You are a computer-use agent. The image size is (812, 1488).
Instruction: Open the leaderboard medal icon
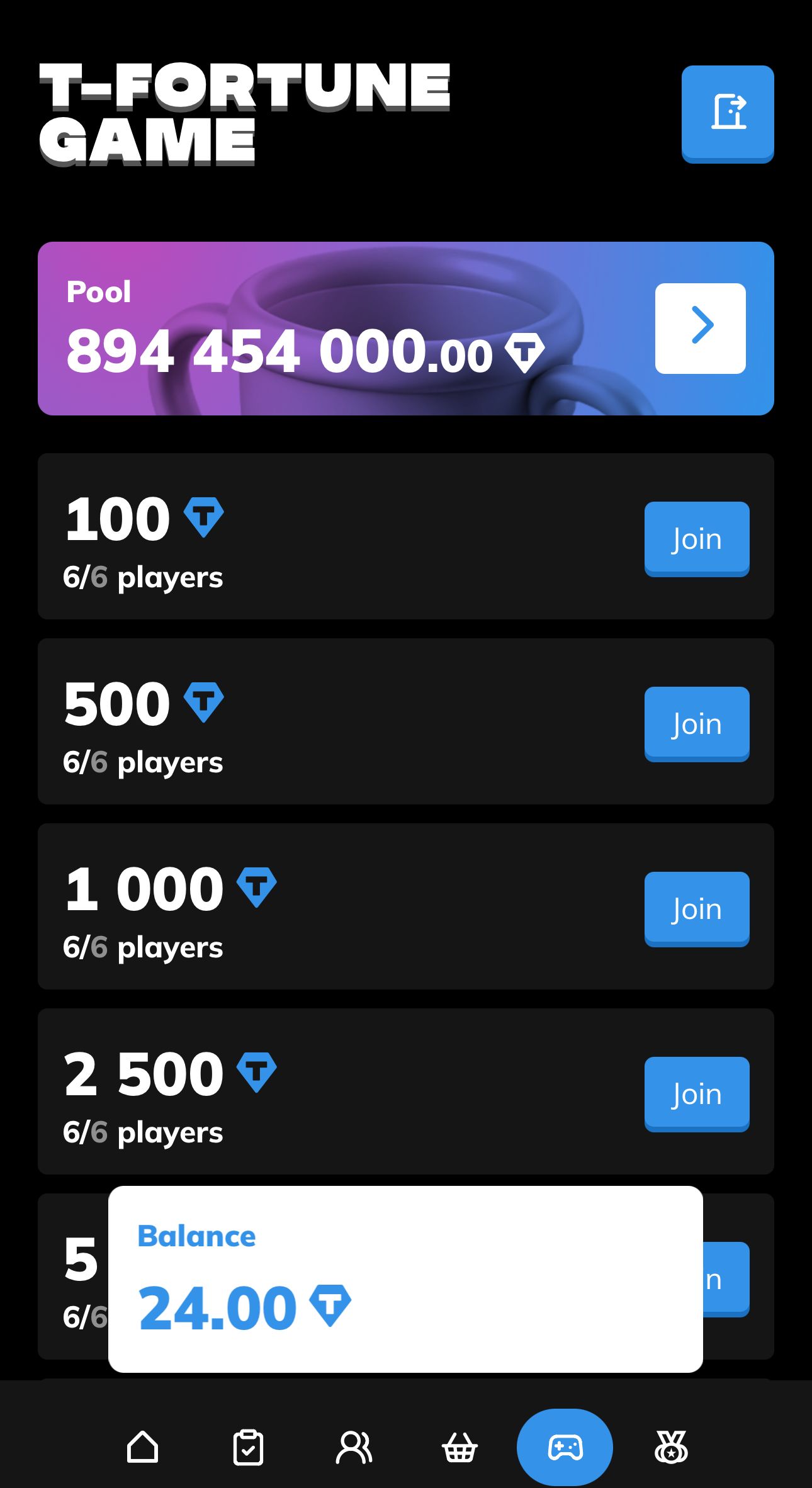[671, 1446]
